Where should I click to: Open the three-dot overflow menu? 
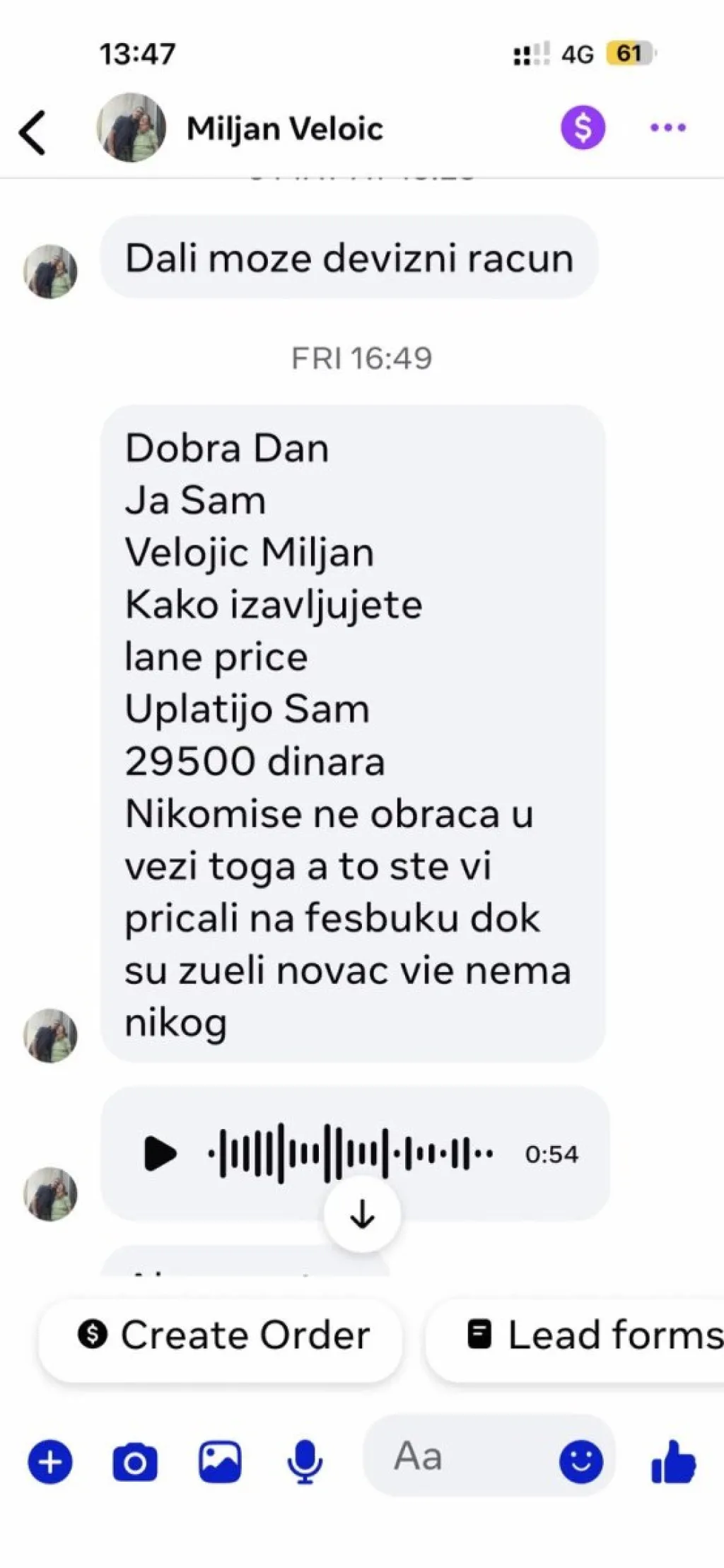click(x=667, y=128)
